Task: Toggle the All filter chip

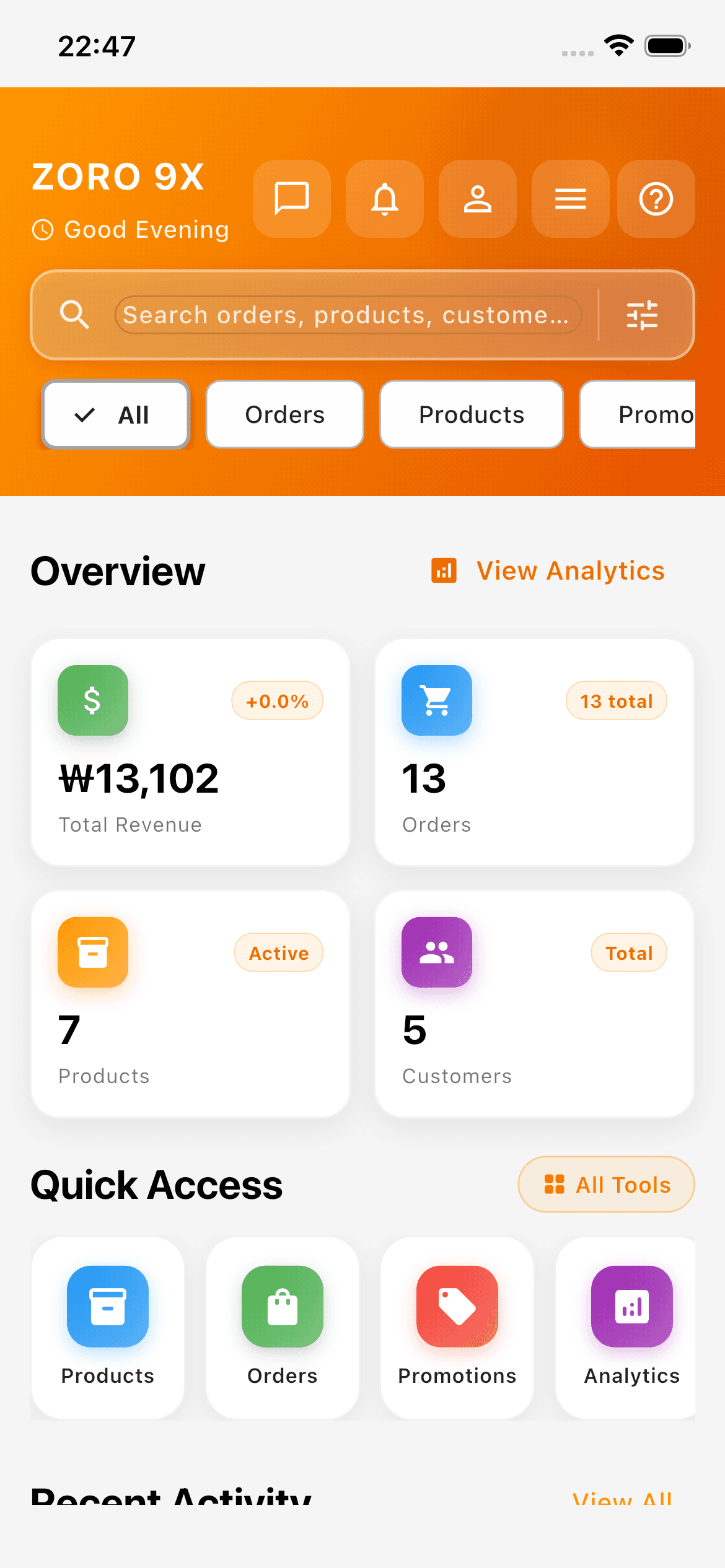Action: coord(115,414)
